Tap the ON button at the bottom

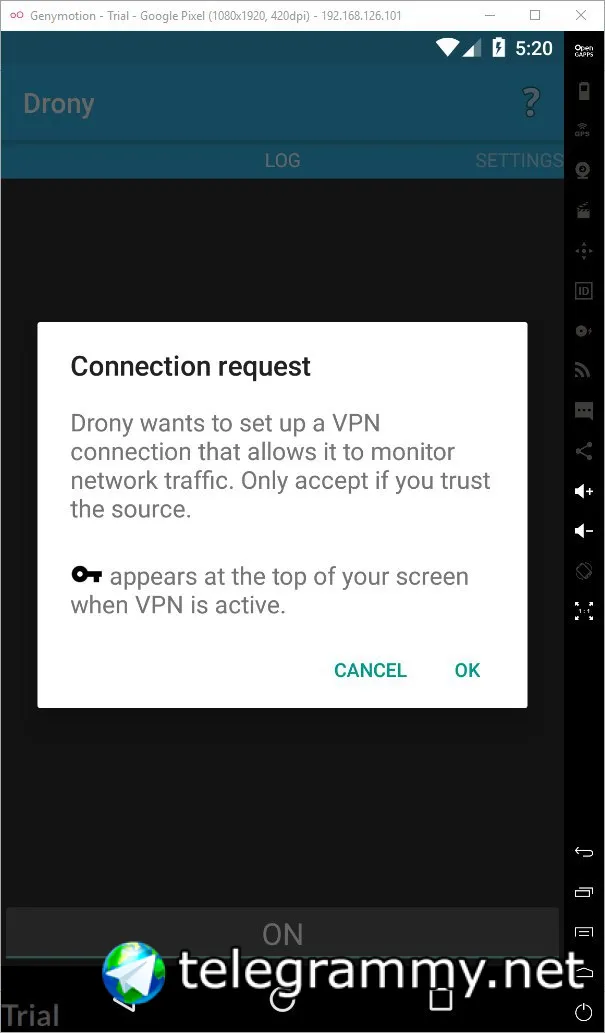point(282,934)
